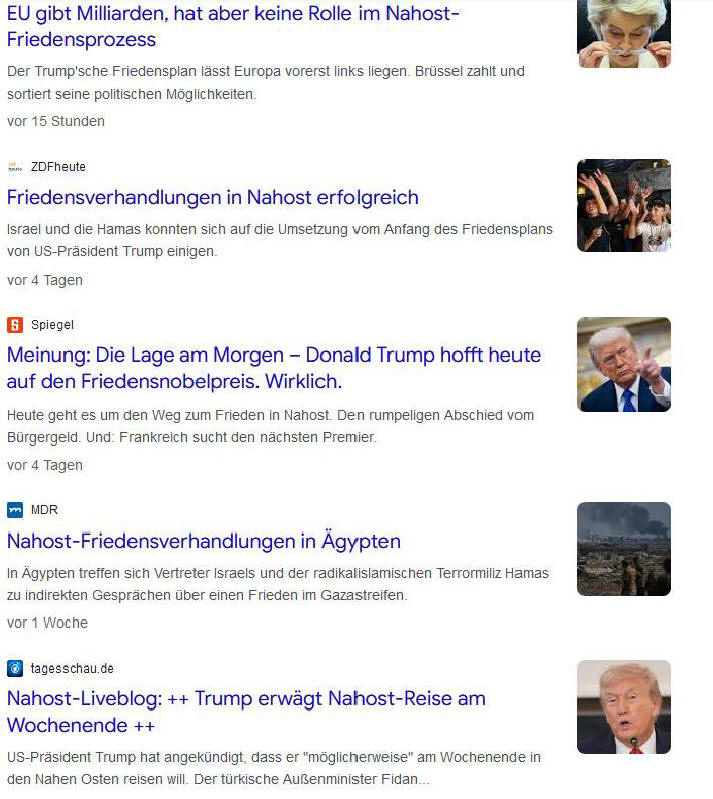Viewport: 713px width, 799px height.
Task: Tap the thumbnail of tagesschau.de Liveblog
Action: (623, 706)
